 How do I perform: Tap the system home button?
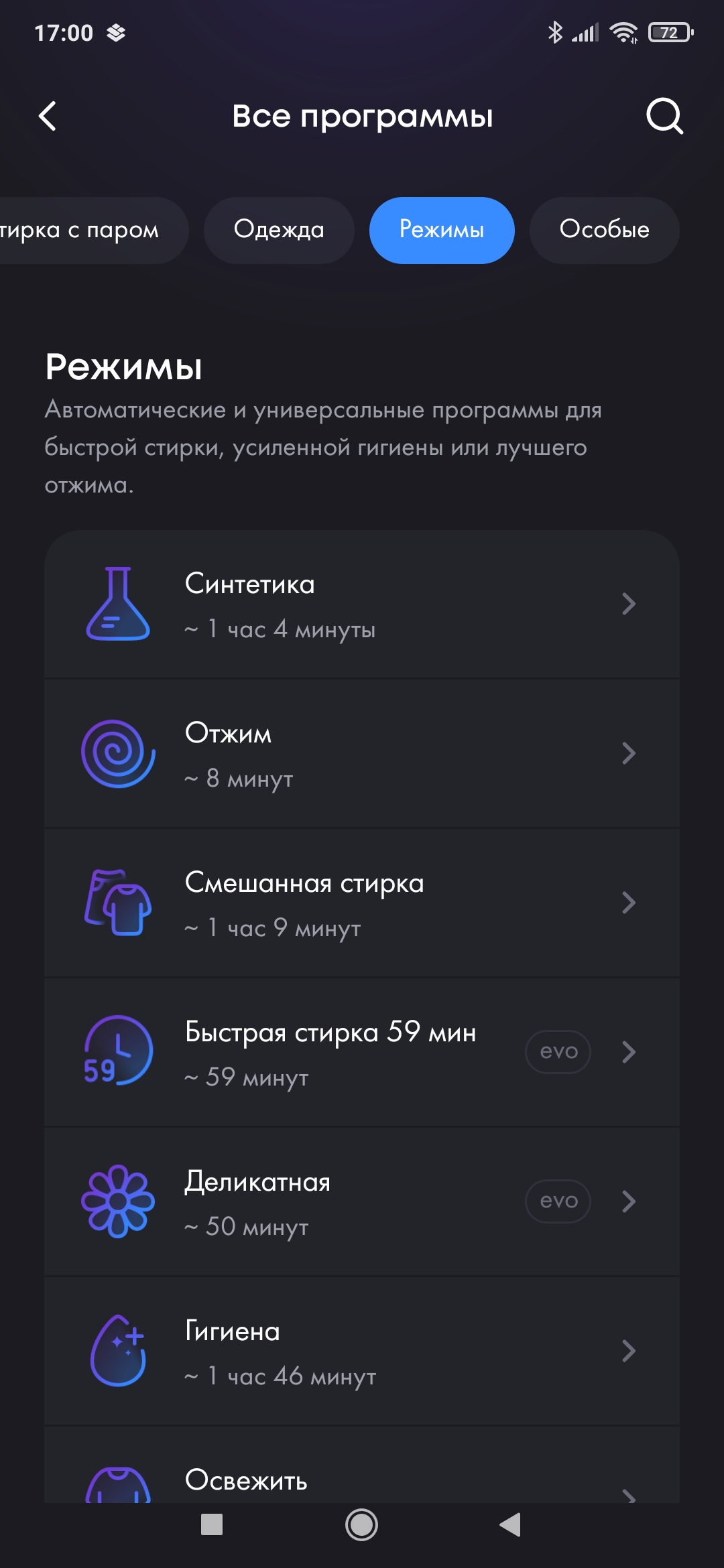click(361, 1525)
